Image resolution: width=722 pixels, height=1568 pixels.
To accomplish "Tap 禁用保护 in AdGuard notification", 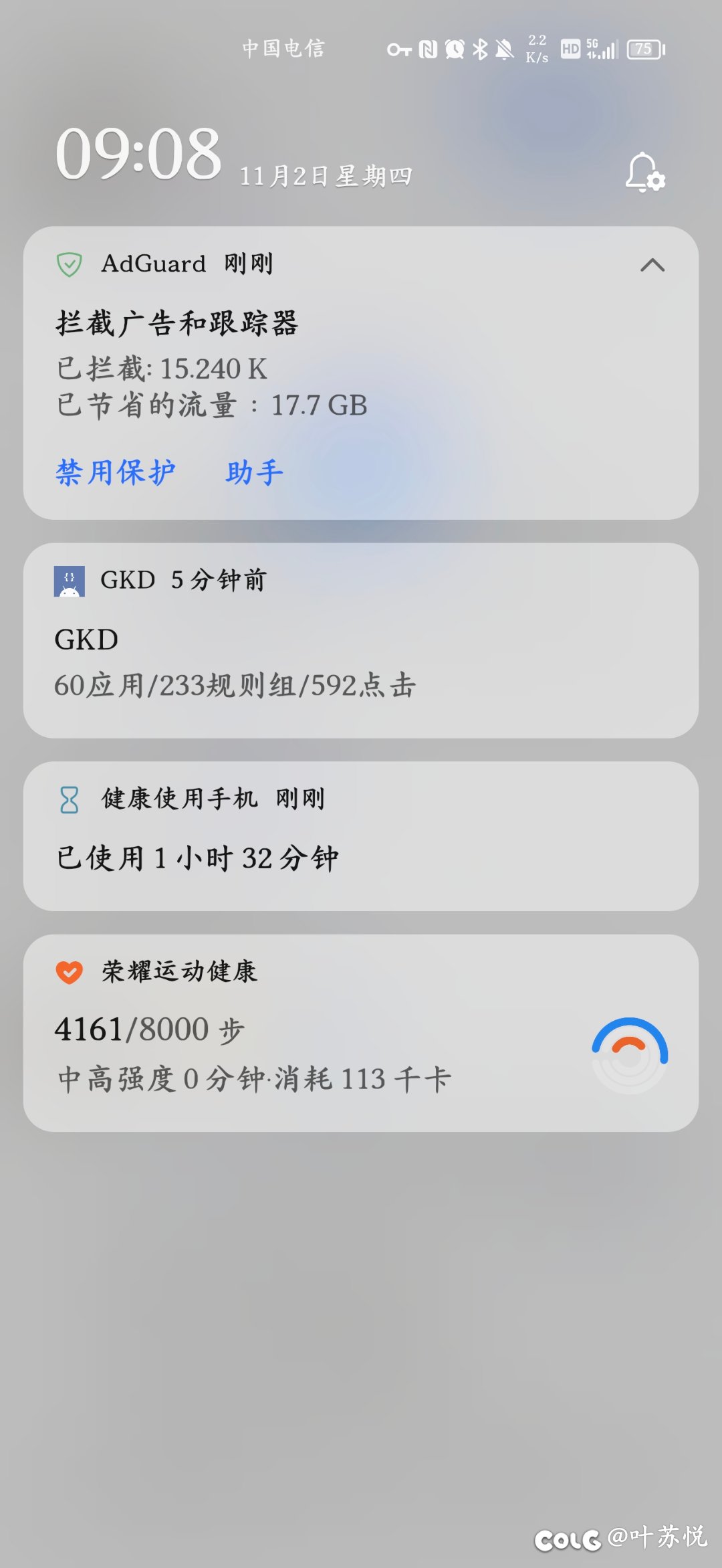I will [116, 472].
